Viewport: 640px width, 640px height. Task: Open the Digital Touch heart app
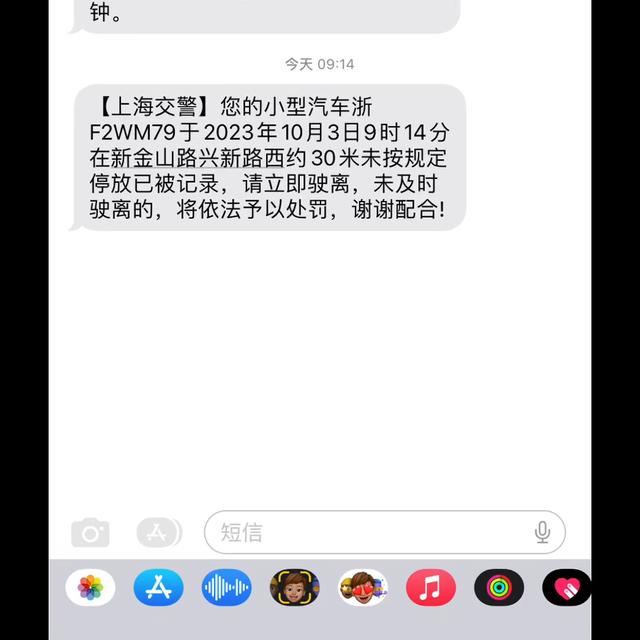tap(566, 587)
